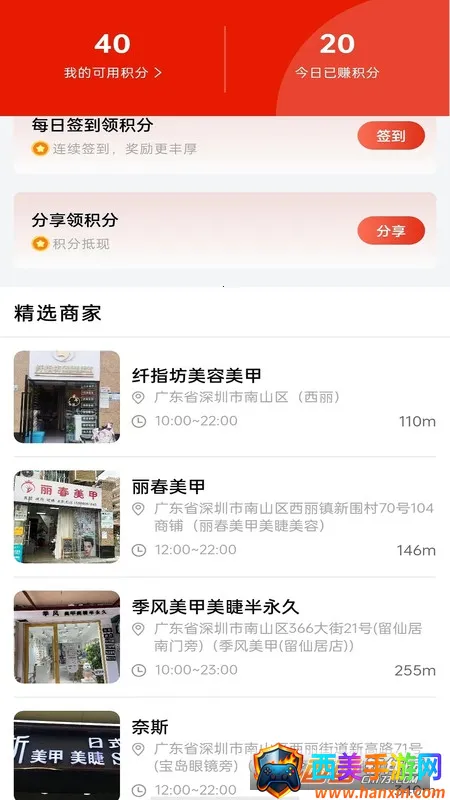
Task: Open the 丽春美甲 merchant listing
Action: point(224,517)
